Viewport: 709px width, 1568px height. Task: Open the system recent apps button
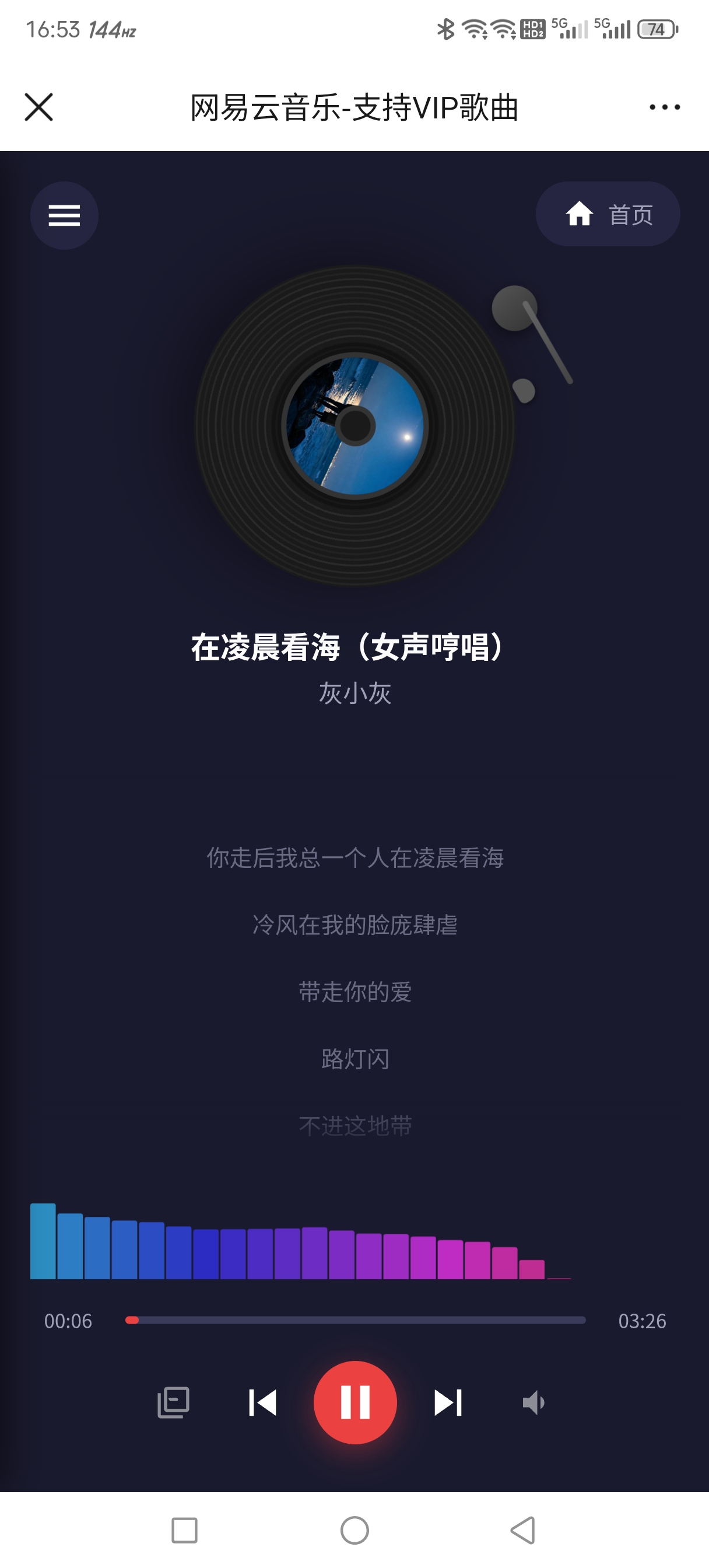[184, 1530]
